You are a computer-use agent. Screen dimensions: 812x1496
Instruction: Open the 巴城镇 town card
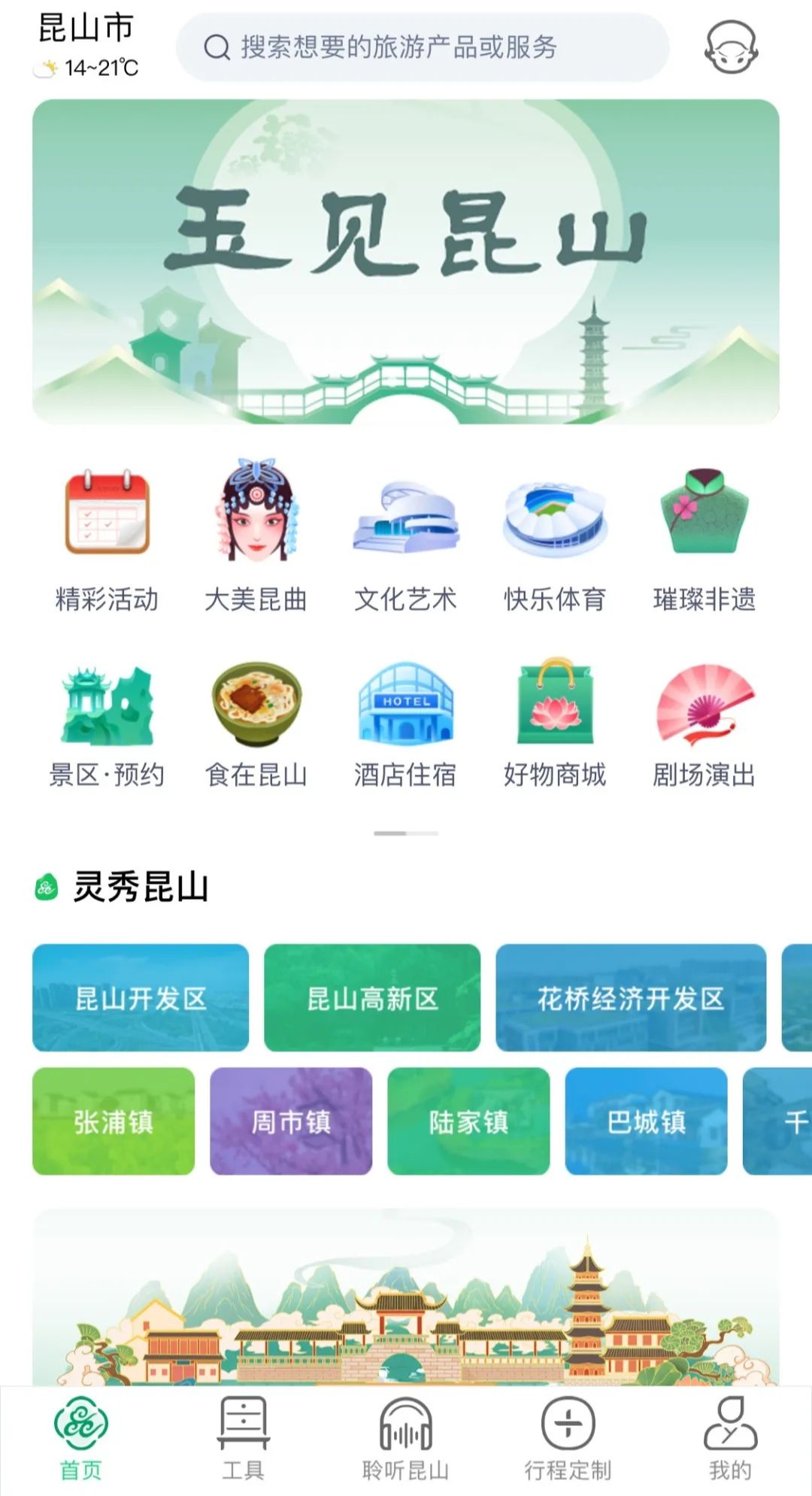point(646,1121)
